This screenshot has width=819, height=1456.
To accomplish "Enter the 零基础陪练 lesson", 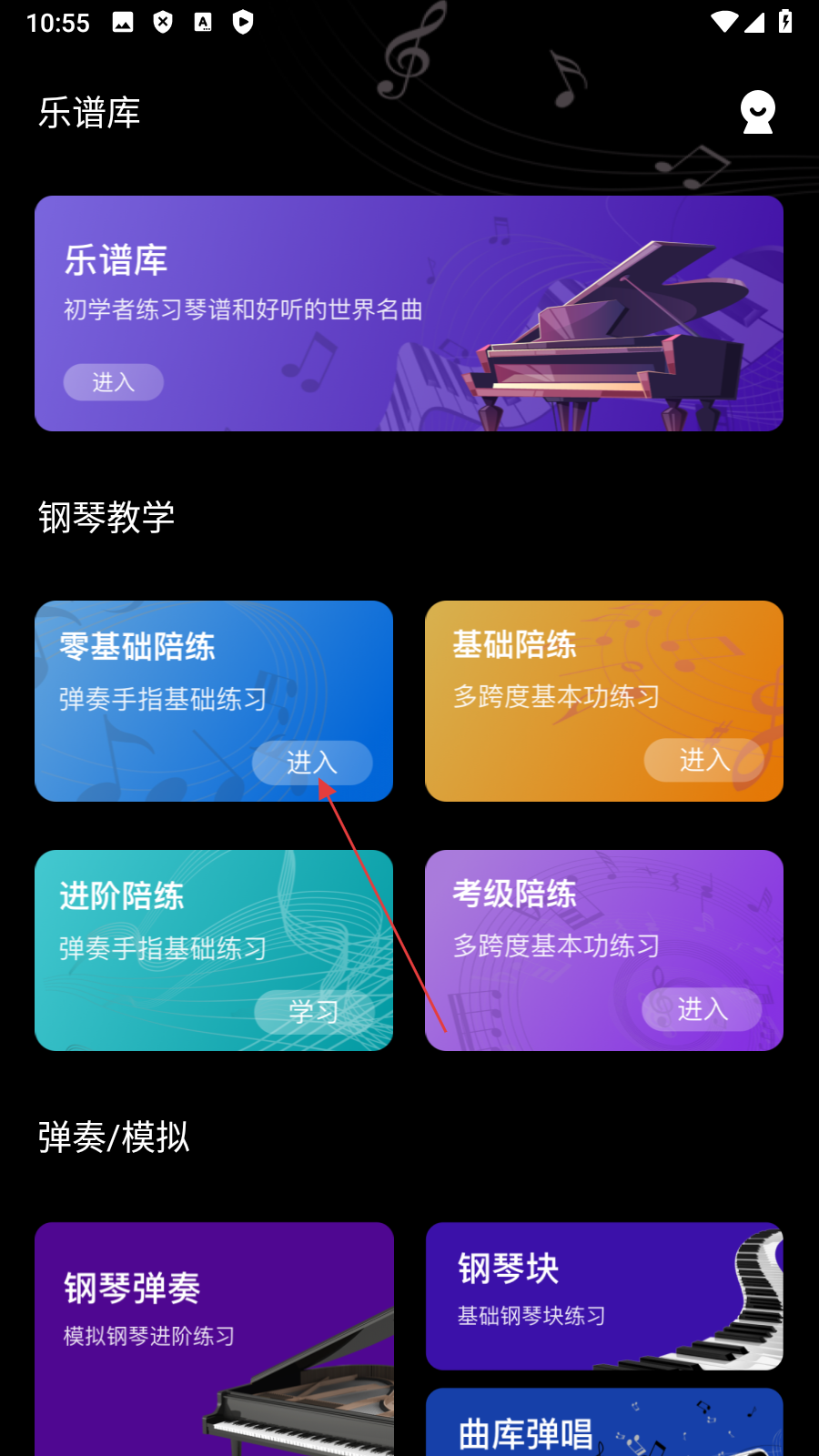I will tap(312, 763).
